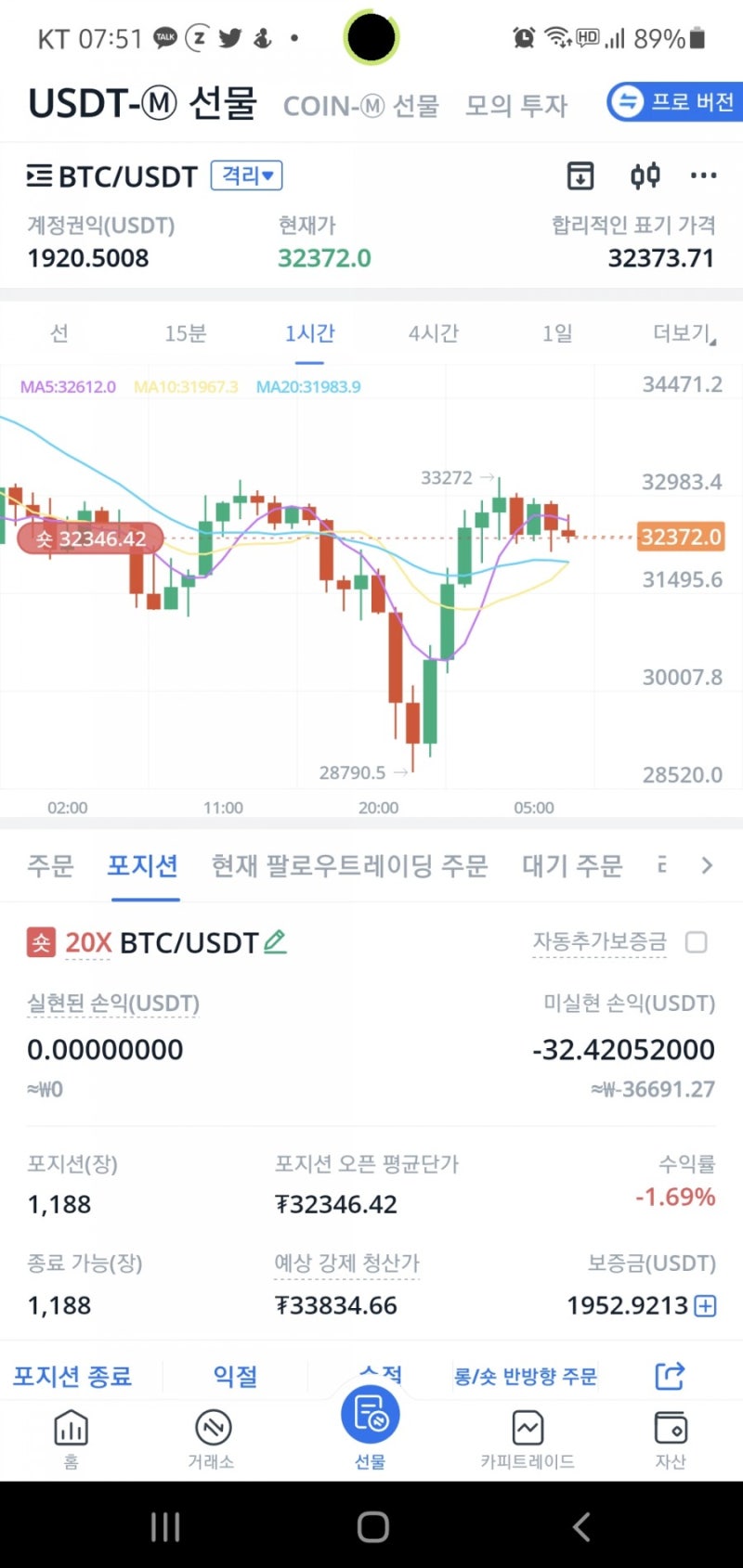The image size is (743, 1568).
Task: Open the chart download/save icon
Action: coord(580,175)
